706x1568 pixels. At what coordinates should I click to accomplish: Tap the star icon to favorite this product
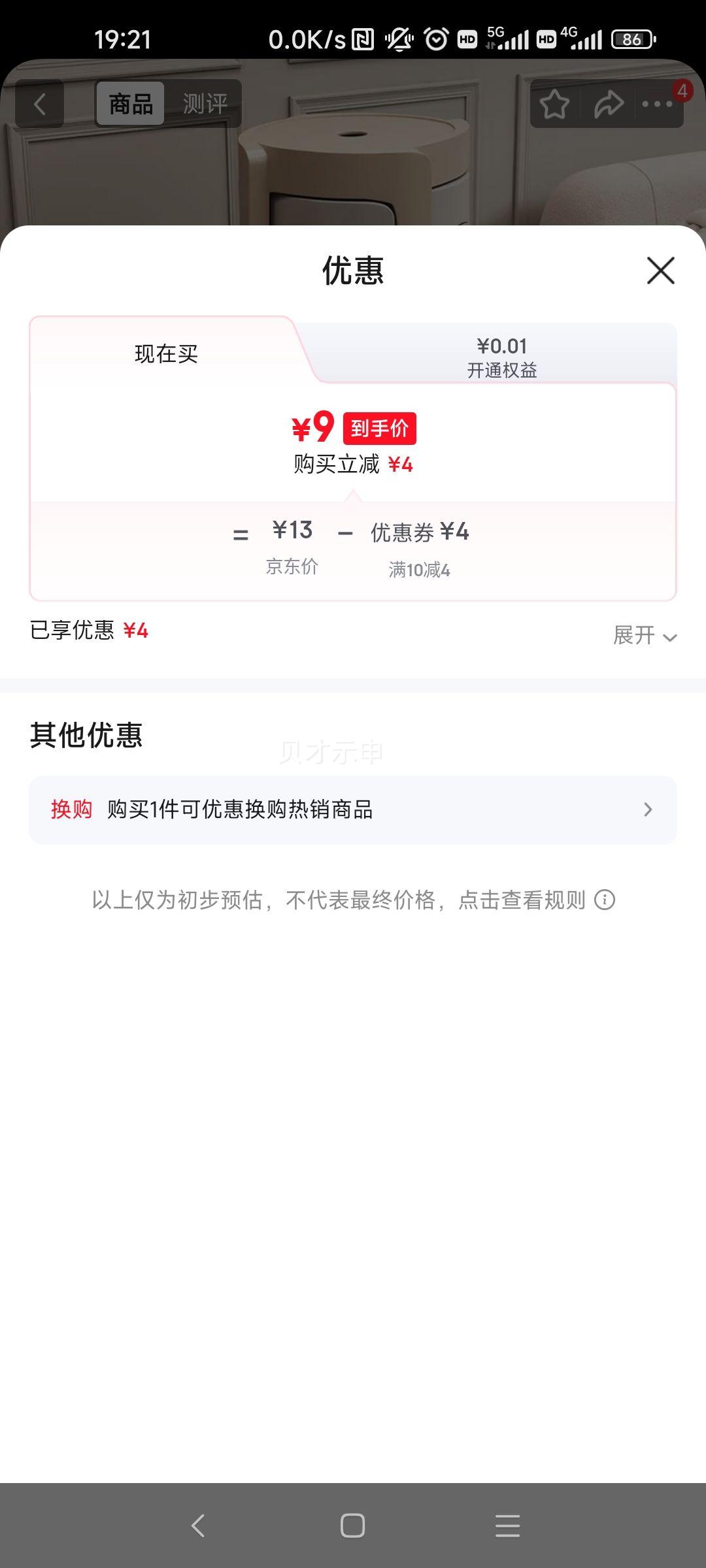[552, 103]
